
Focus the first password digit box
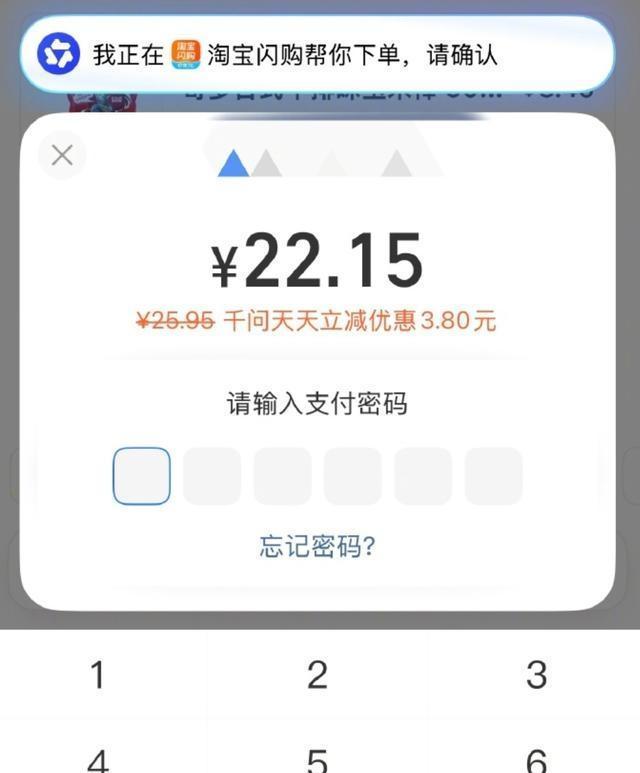point(141,476)
